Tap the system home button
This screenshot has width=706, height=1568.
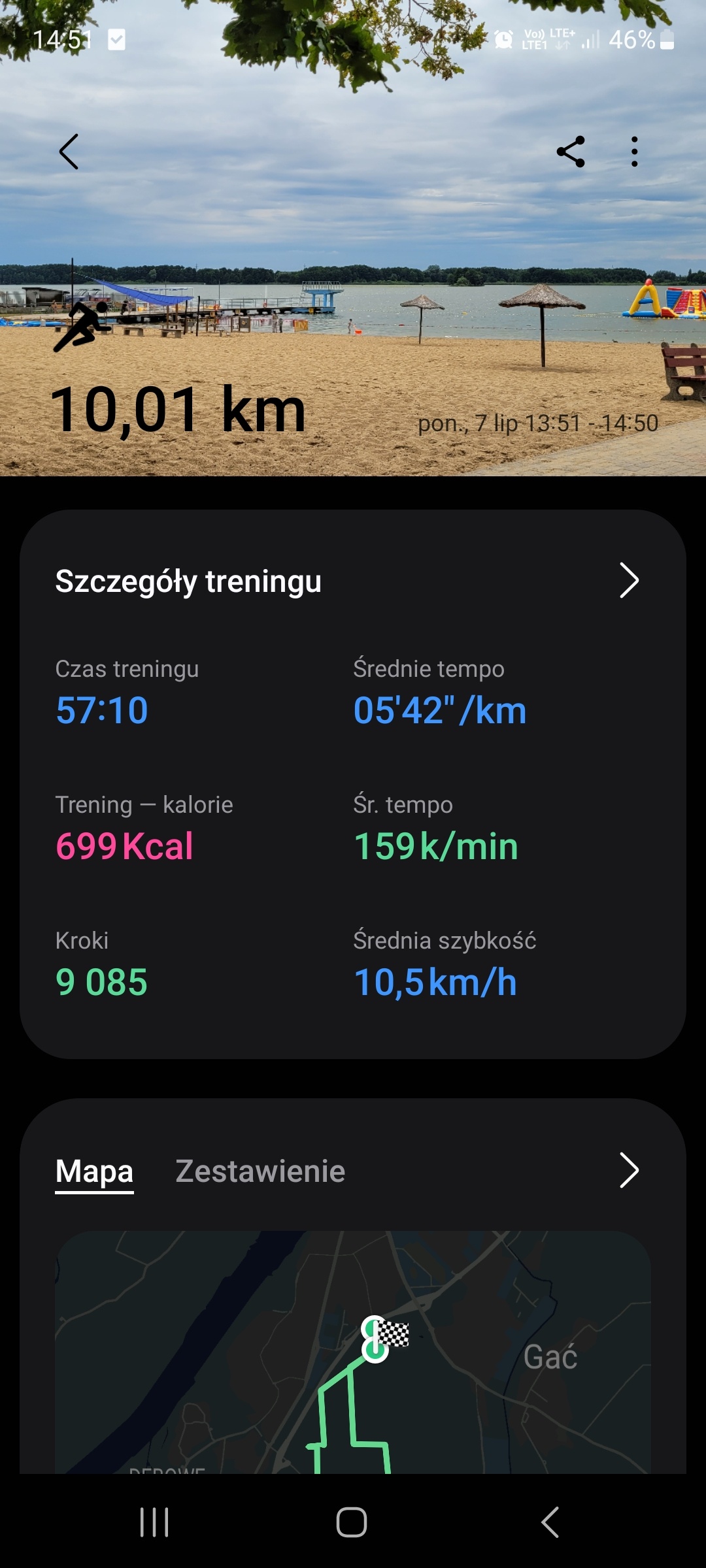click(x=352, y=1522)
